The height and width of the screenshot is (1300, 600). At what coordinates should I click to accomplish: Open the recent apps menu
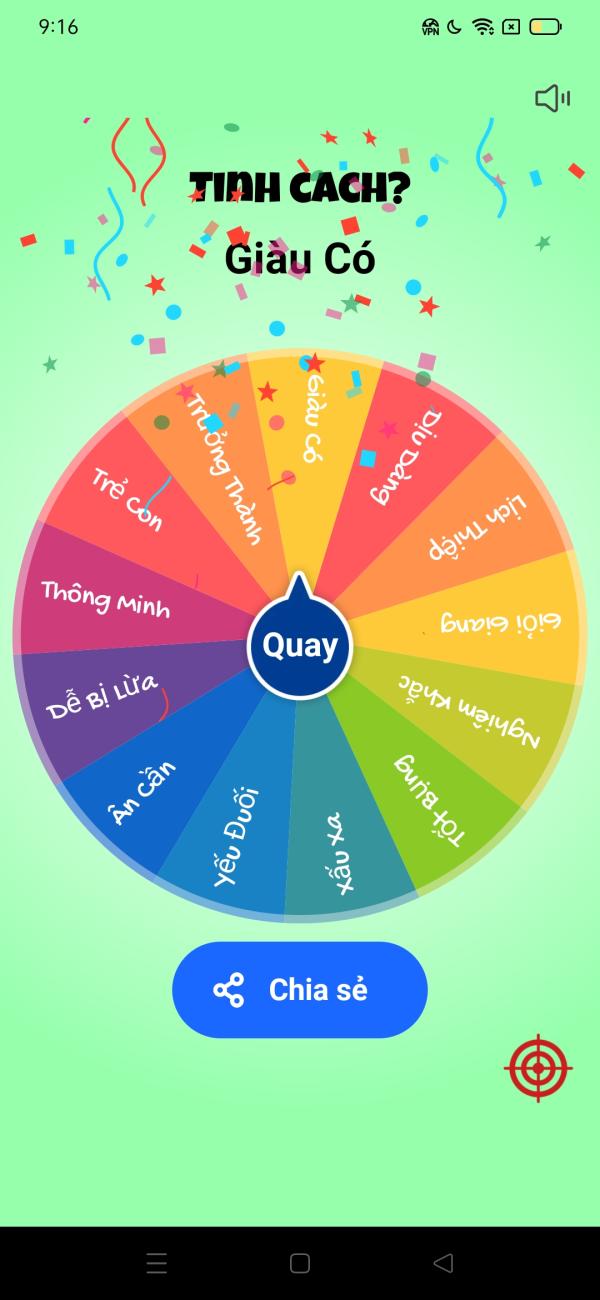[157, 1263]
